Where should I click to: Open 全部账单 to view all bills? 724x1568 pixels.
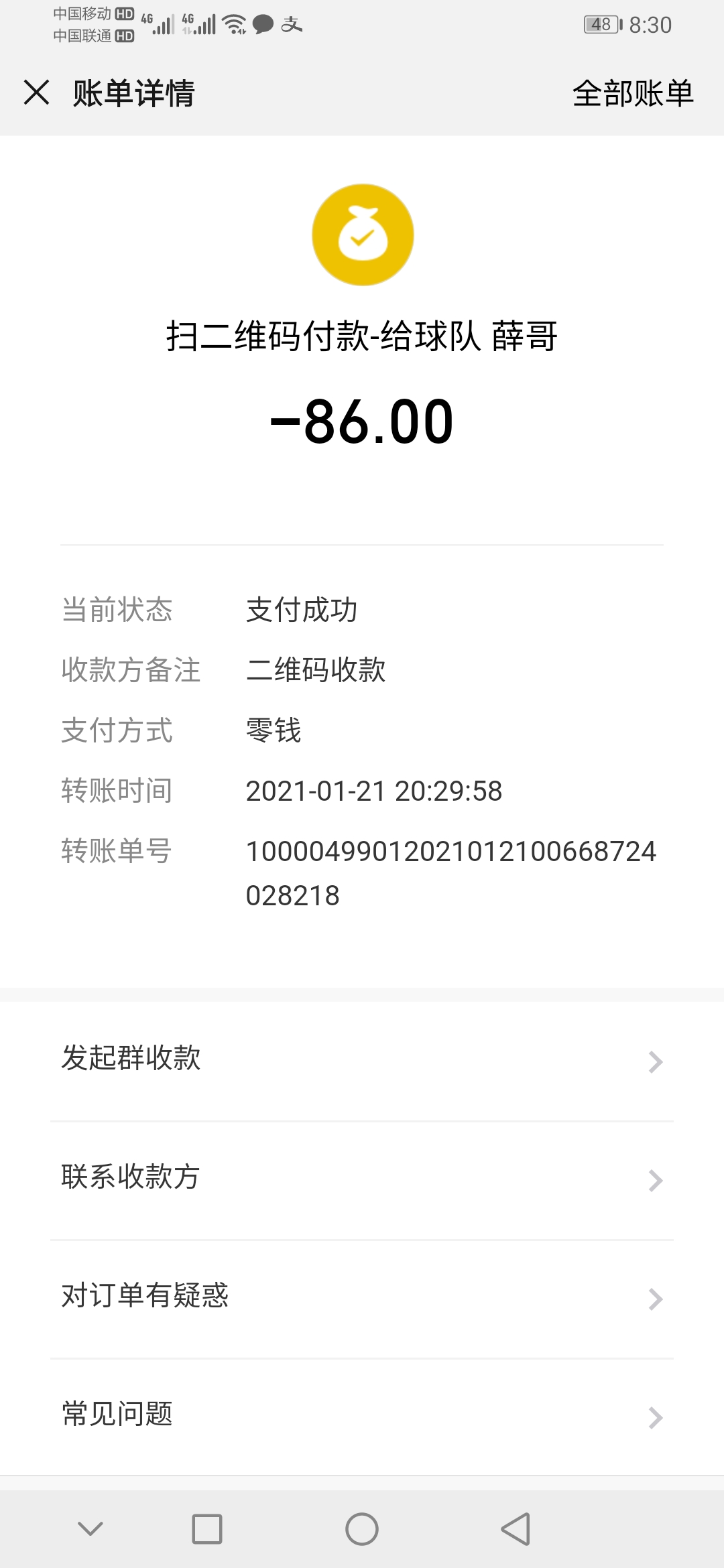[632, 93]
